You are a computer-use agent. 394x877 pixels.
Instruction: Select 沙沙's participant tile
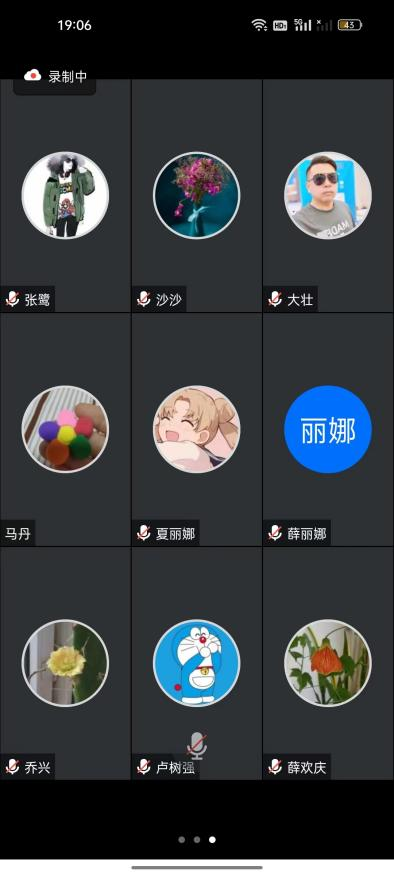tap(196, 195)
